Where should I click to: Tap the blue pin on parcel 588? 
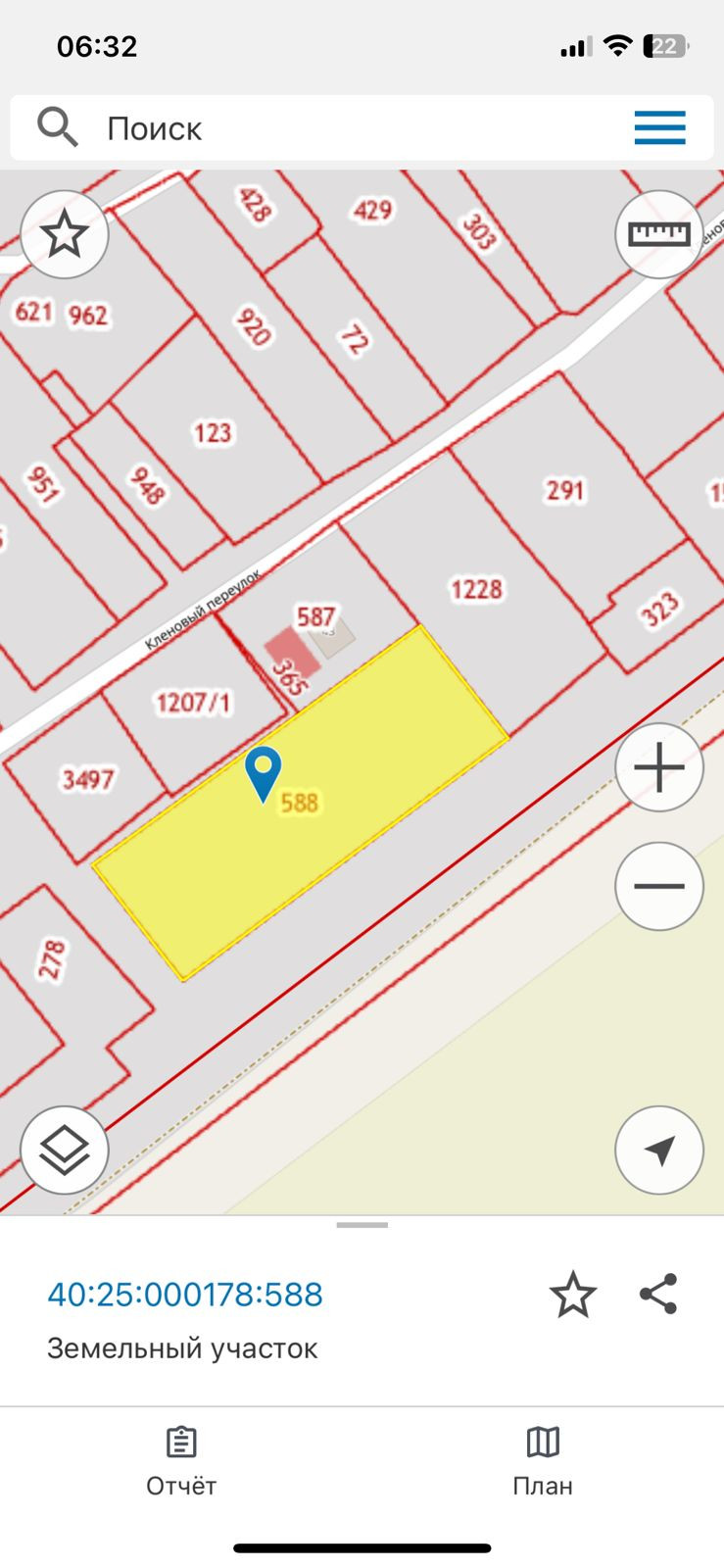coord(263,771)
